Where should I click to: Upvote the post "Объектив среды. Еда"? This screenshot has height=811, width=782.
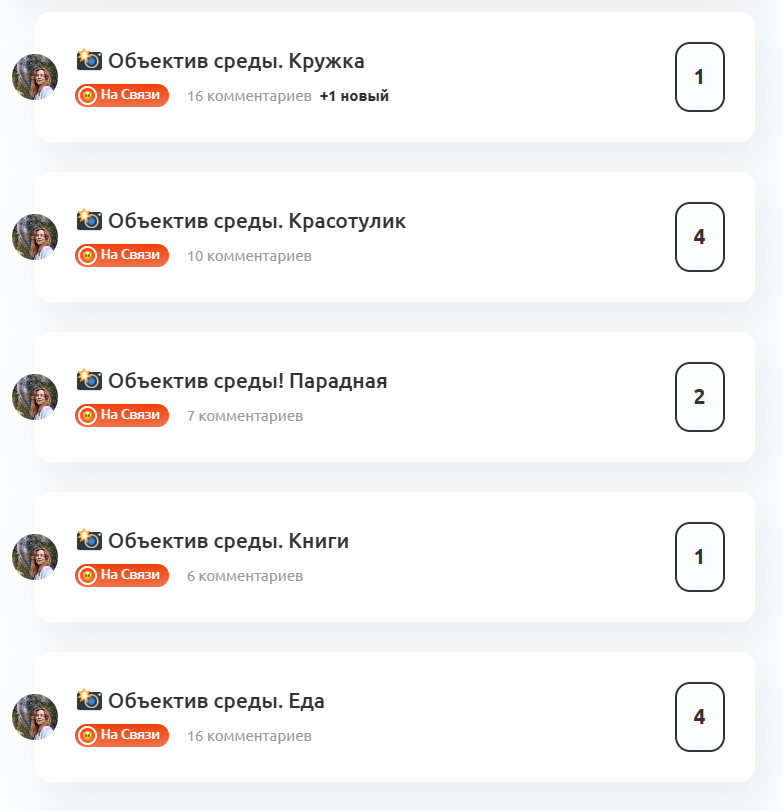[x=699, y=717]
